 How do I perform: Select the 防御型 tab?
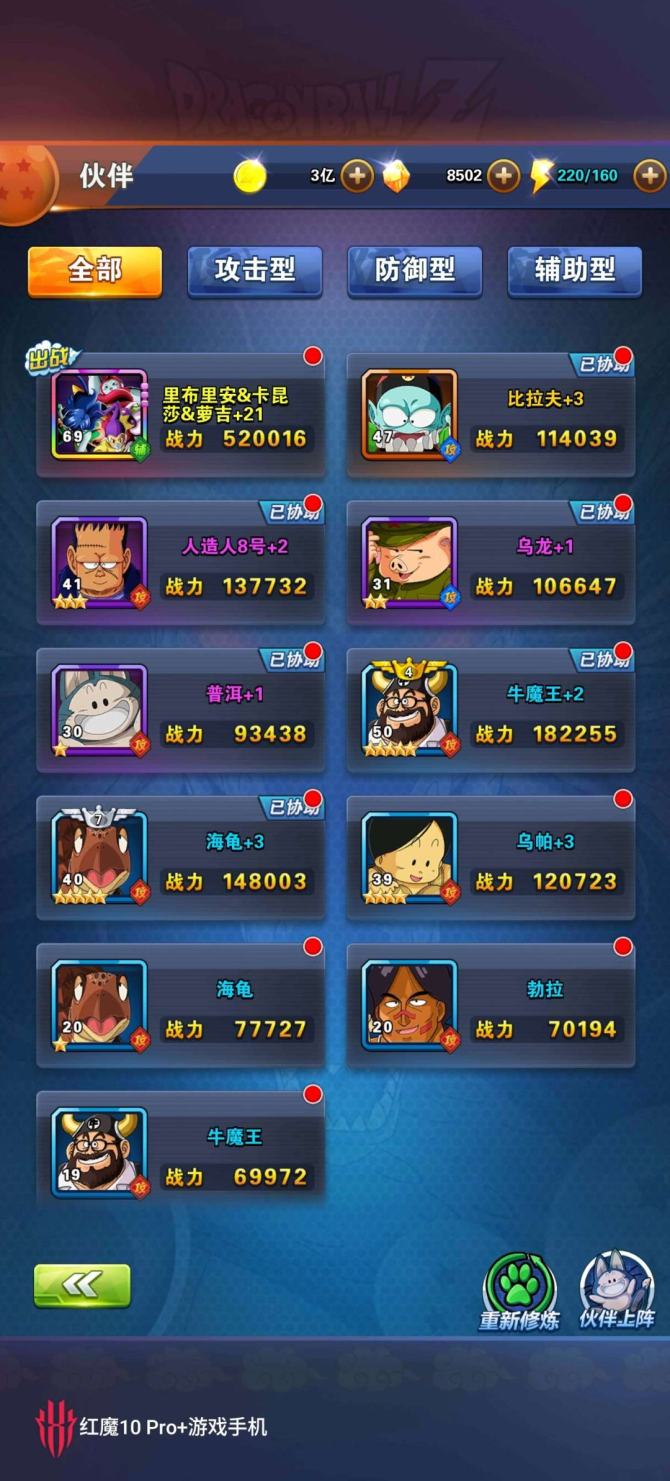coord(415,270)
